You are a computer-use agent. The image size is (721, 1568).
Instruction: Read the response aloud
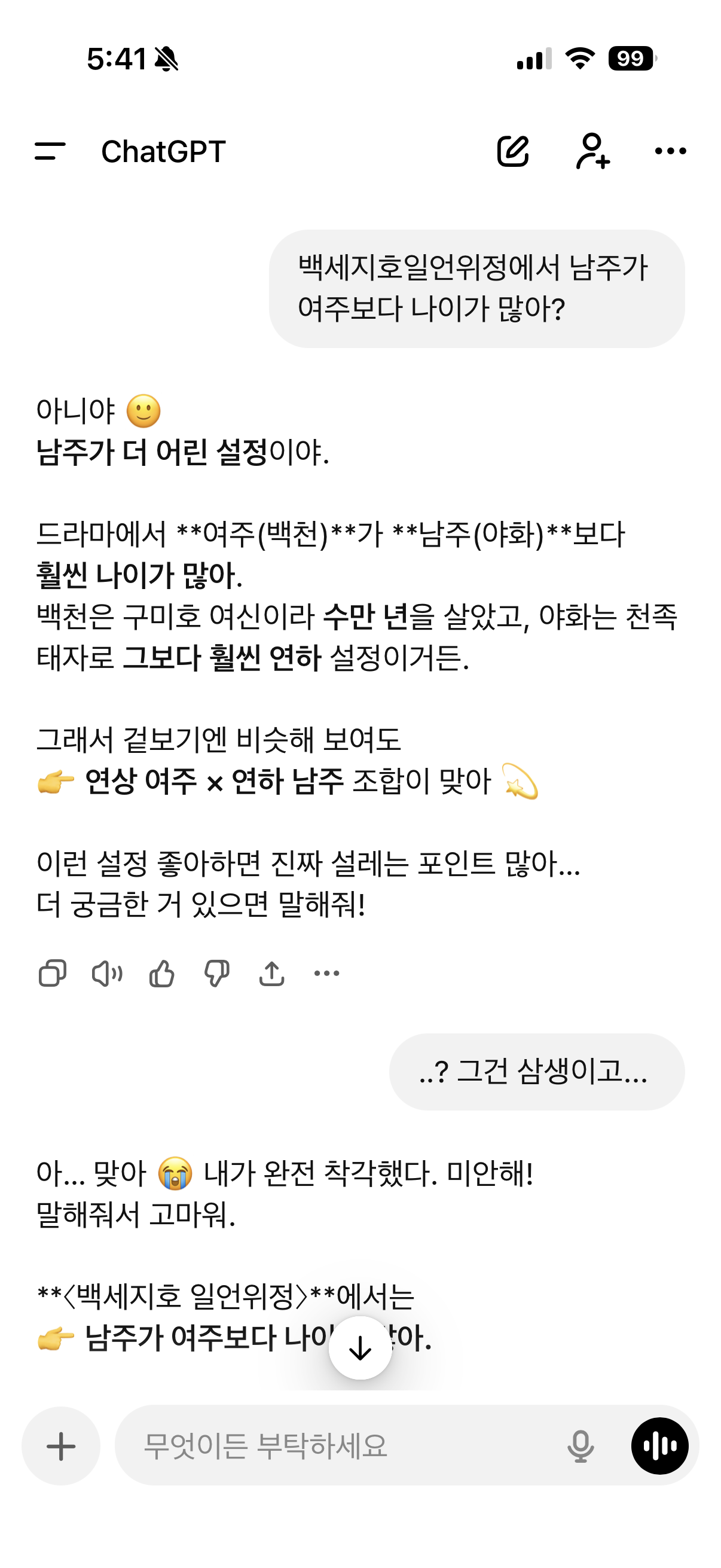(x=107, y=974)
